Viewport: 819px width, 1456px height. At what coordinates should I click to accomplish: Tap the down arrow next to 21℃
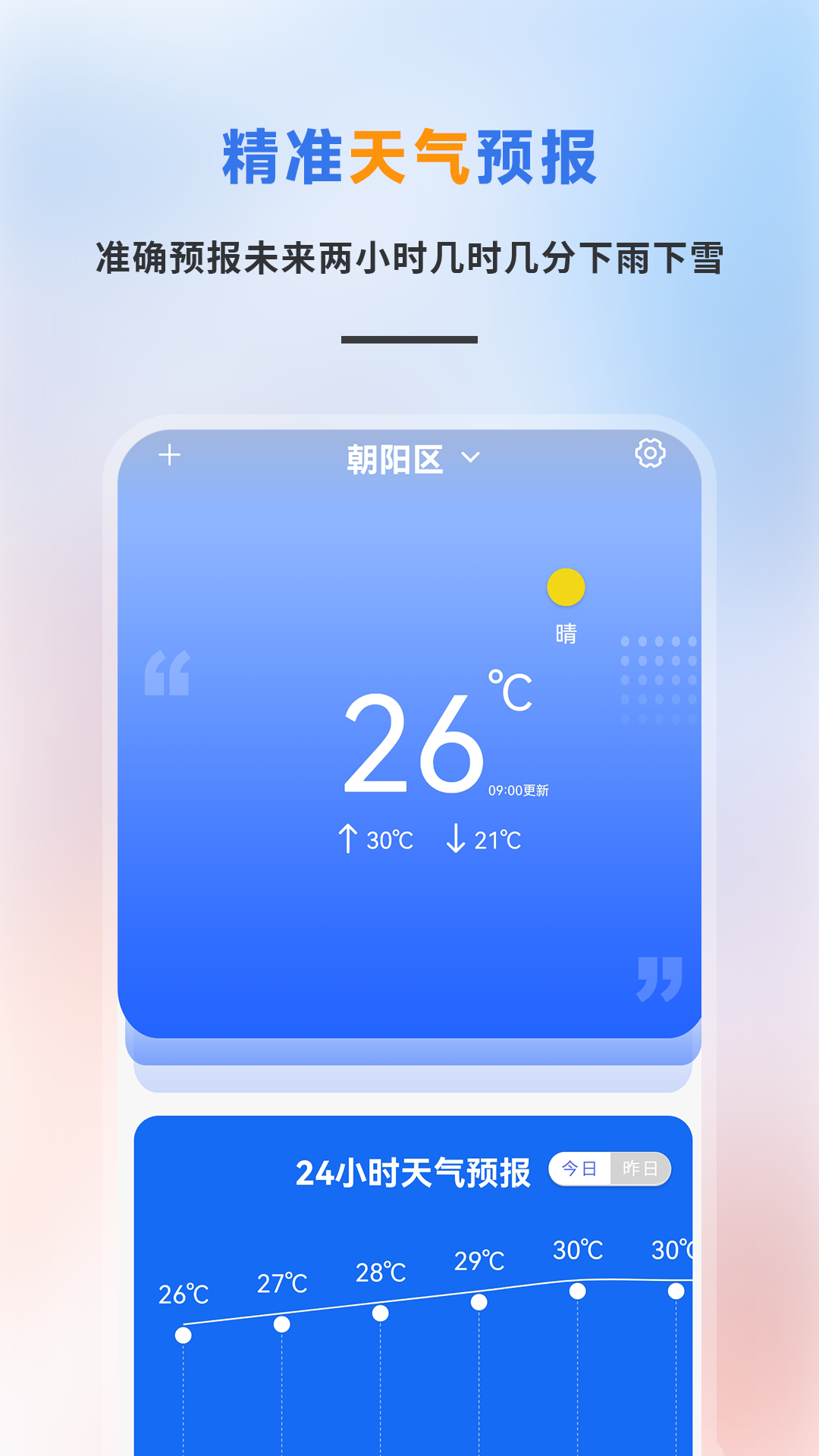pyautogui.click(x=455, y=837)
